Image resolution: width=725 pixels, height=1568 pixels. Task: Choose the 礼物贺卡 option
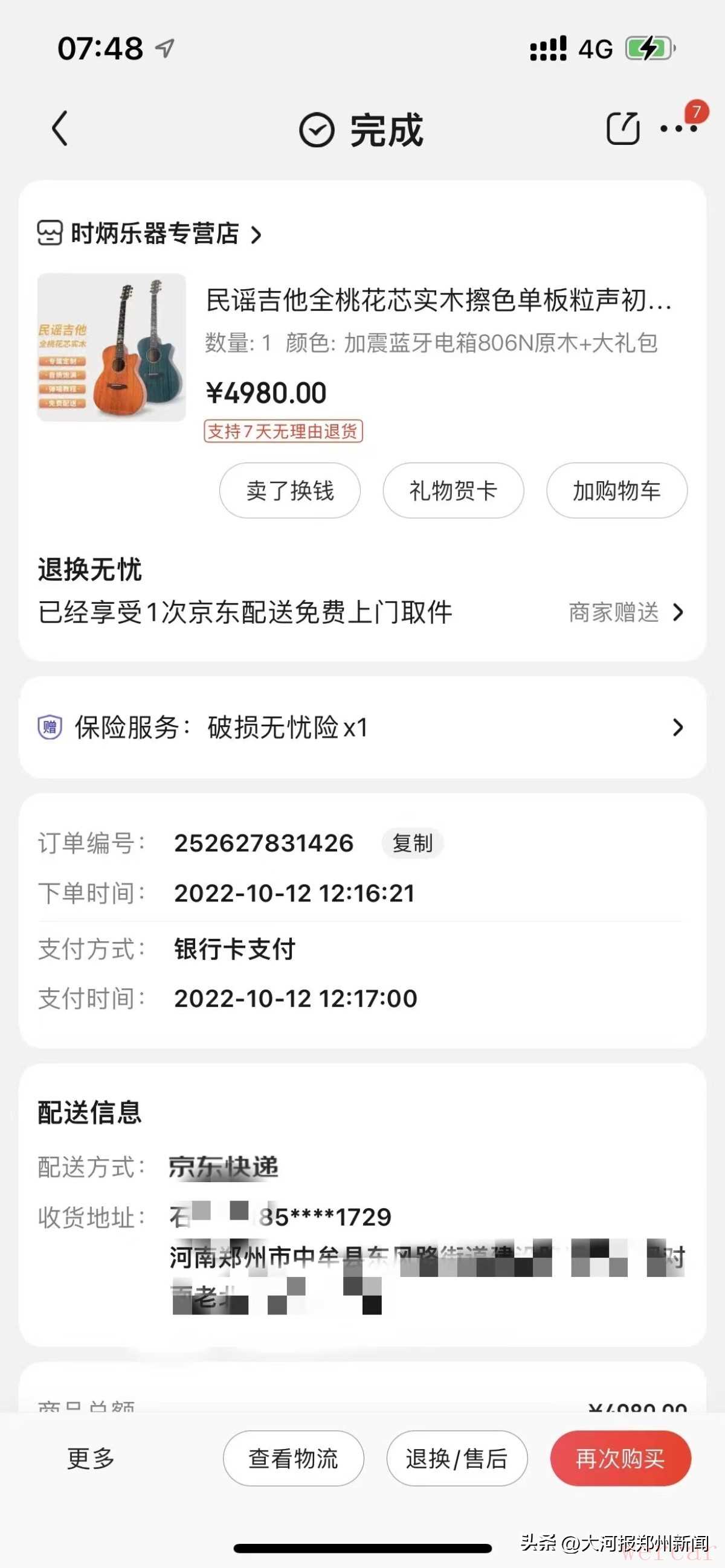point(453,491)
